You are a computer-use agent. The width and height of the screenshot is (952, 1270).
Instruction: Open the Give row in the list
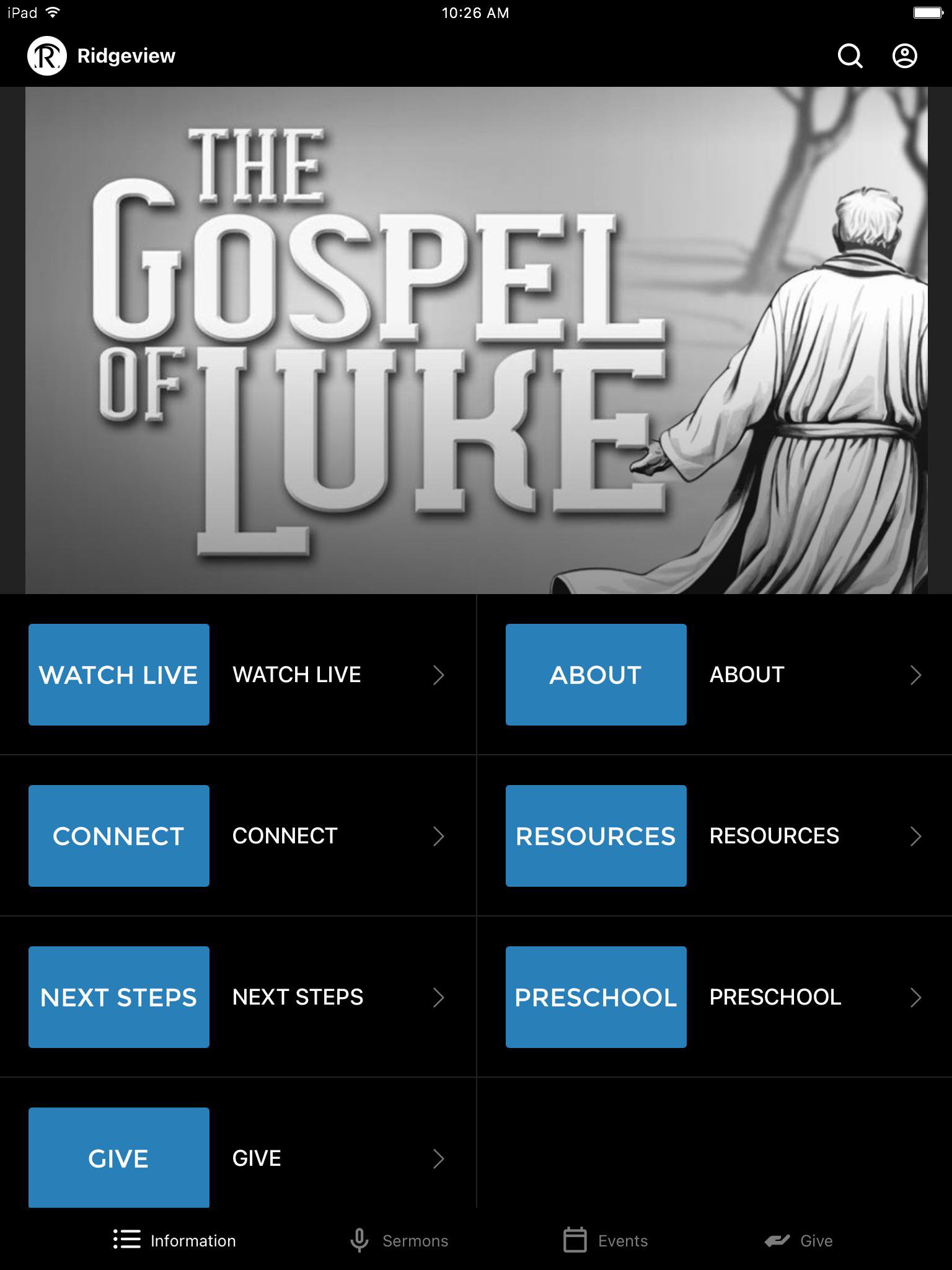(x=238, y=1157)
